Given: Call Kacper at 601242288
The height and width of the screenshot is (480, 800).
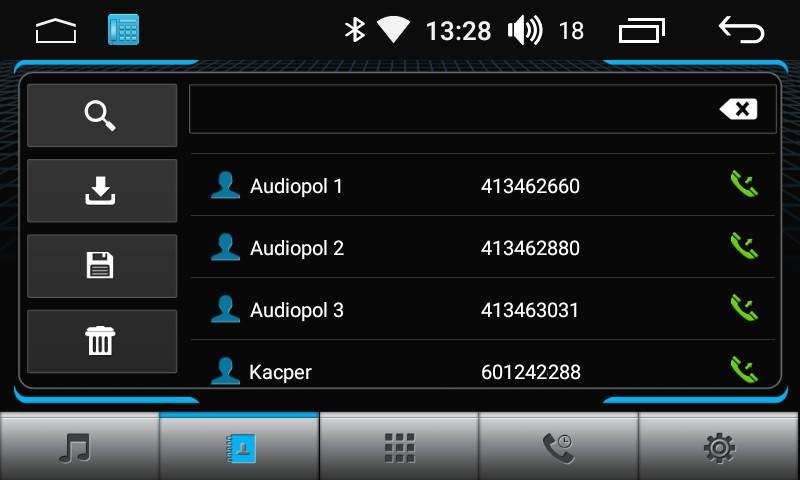Looking at the screenshot, I should 743,370.
